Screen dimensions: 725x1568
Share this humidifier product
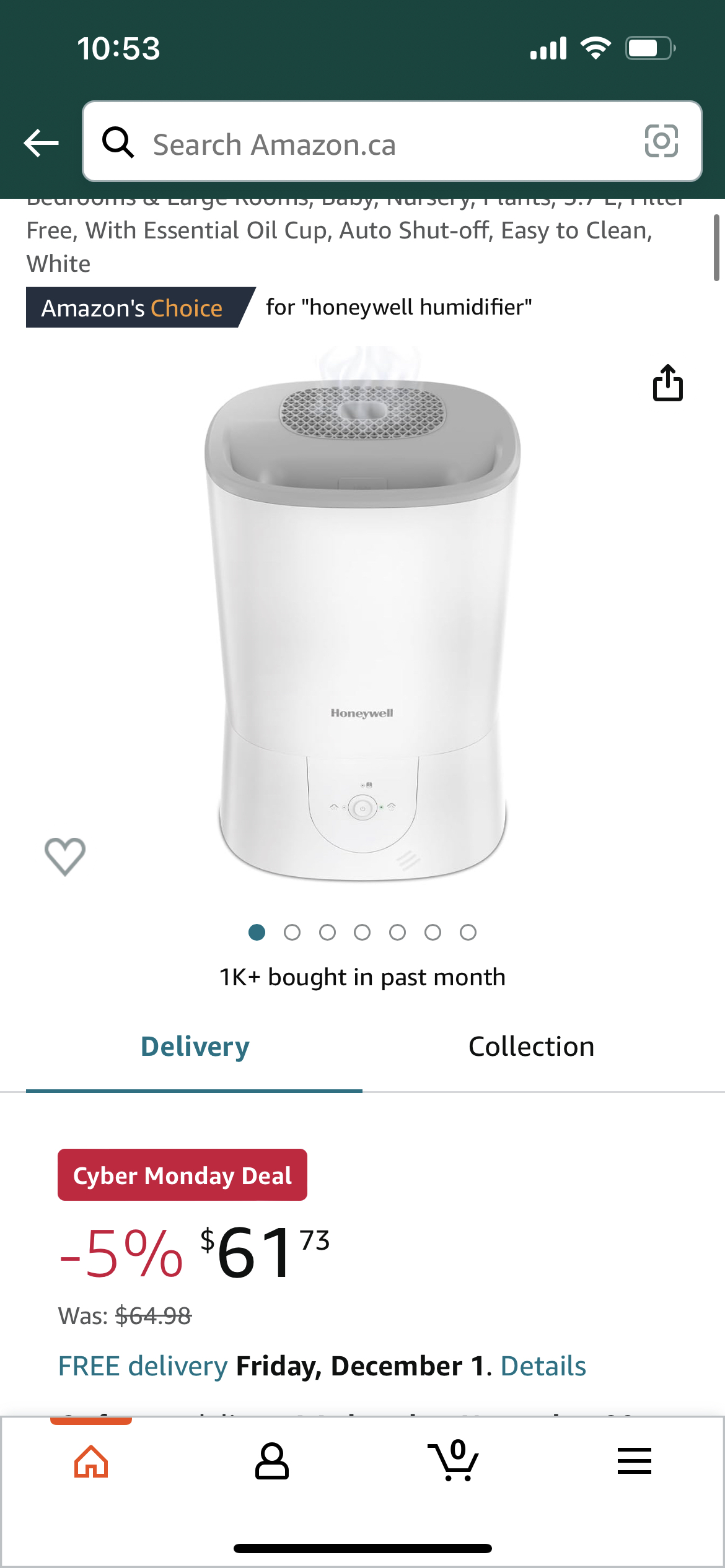point(667,383)
